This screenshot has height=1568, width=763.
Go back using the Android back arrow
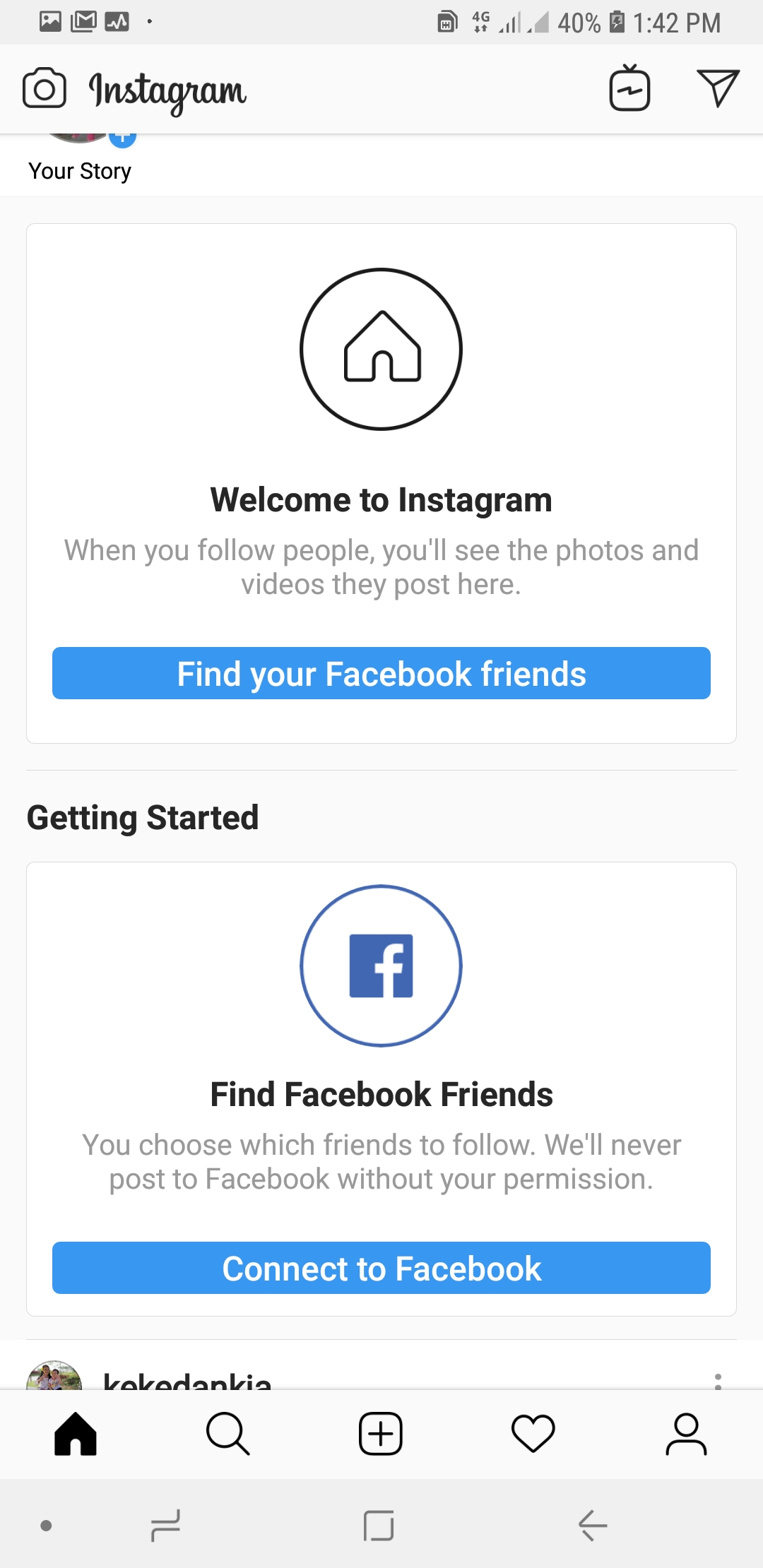pyautogui.click(x=593, y=1526)
